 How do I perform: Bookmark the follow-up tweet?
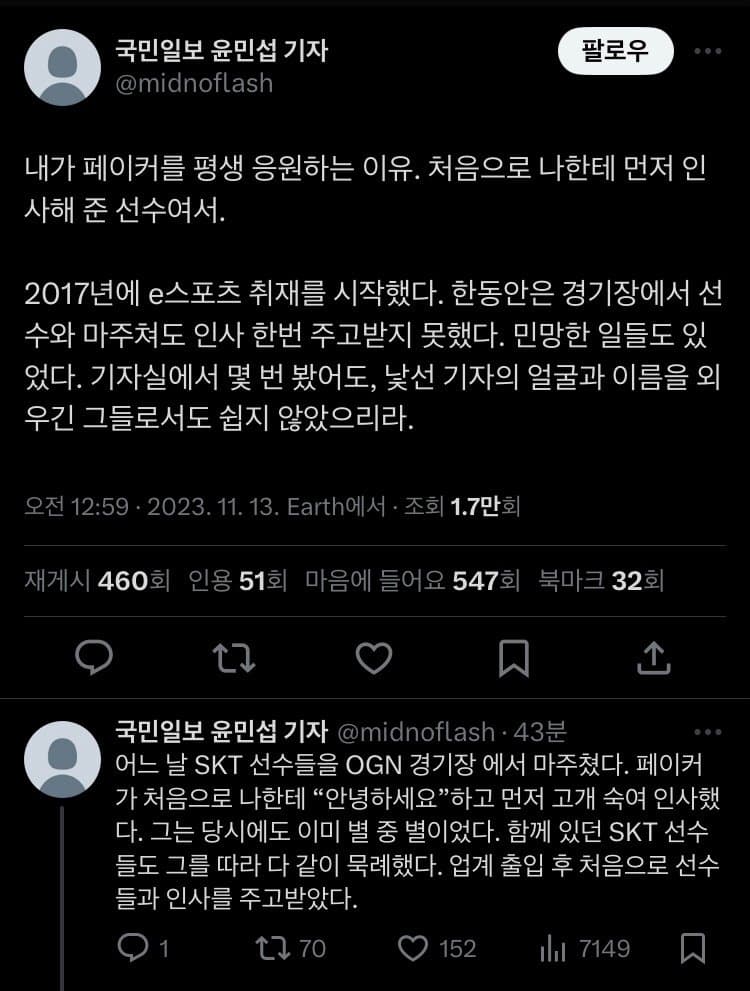tap(693, 947)
